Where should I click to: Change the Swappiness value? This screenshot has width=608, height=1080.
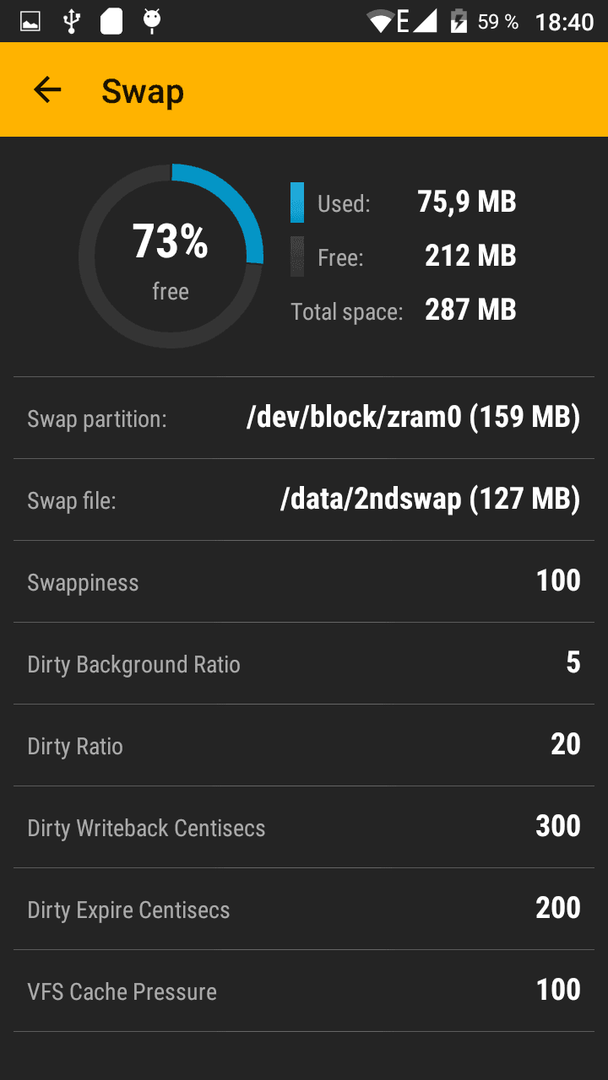tap(304, 581)
